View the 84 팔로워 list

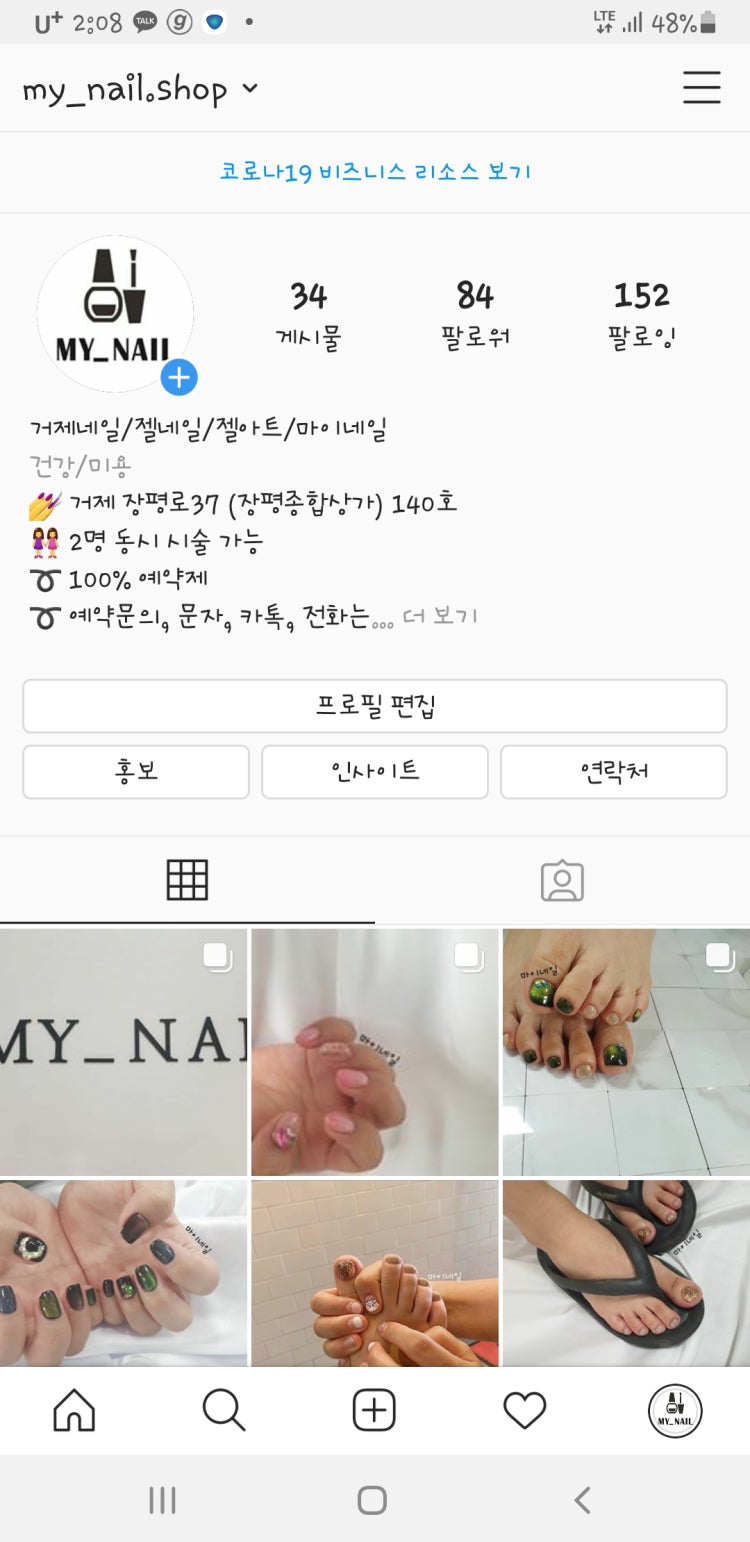475,315
